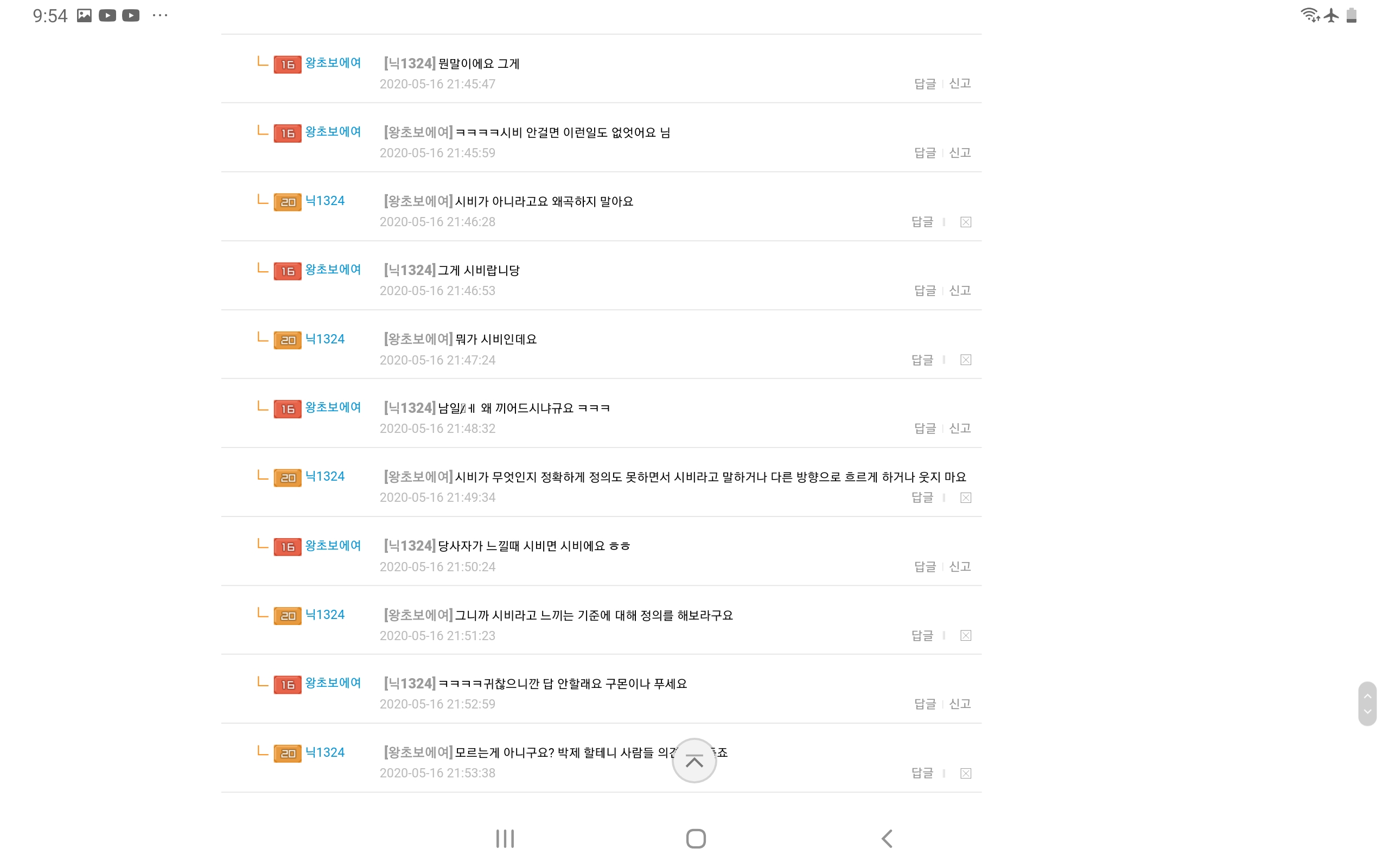Reply to the comment posted at 21:50:24

coord(924,566)
